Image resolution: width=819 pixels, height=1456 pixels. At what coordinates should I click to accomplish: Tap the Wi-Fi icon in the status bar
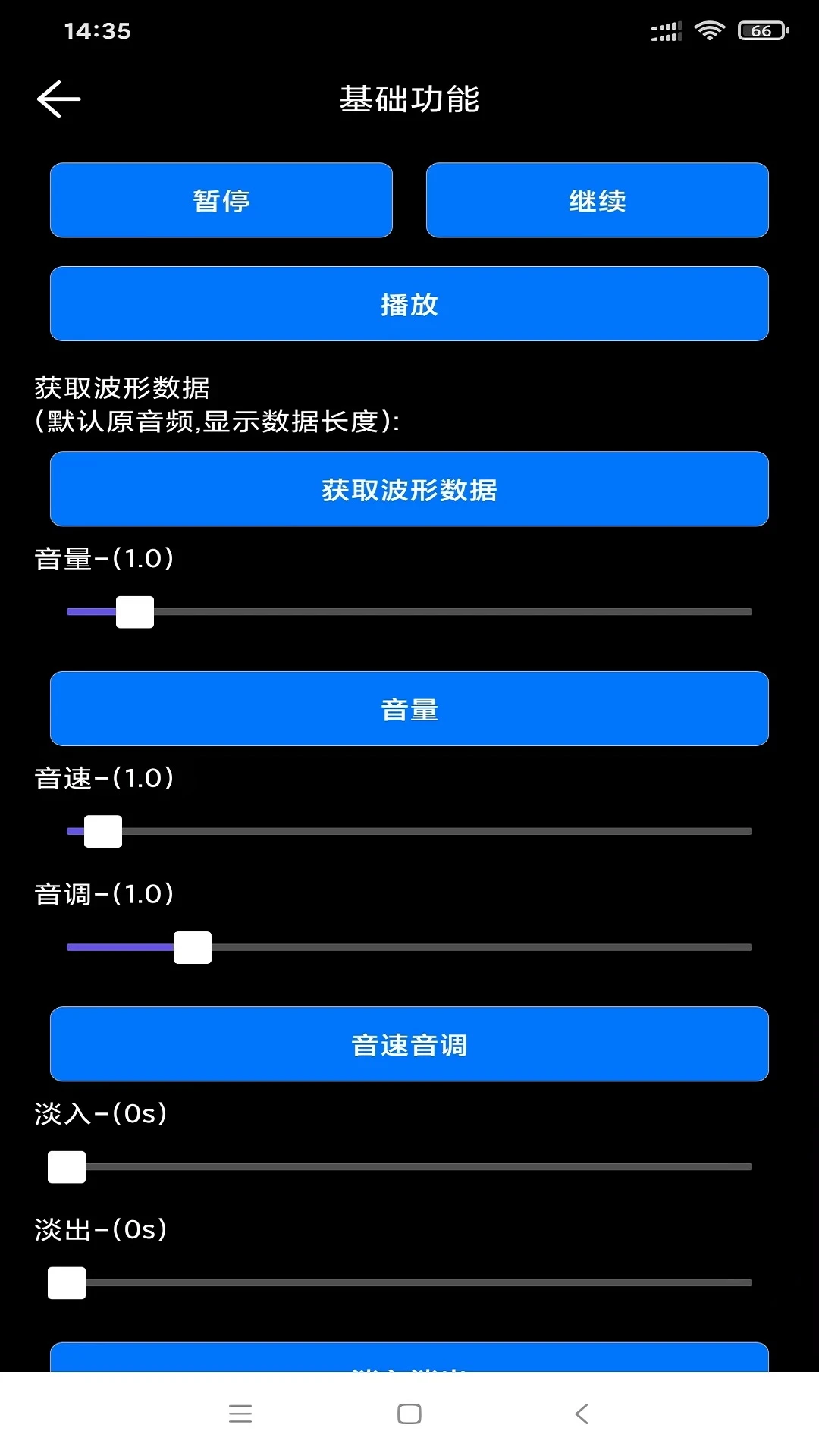[709, 30]
